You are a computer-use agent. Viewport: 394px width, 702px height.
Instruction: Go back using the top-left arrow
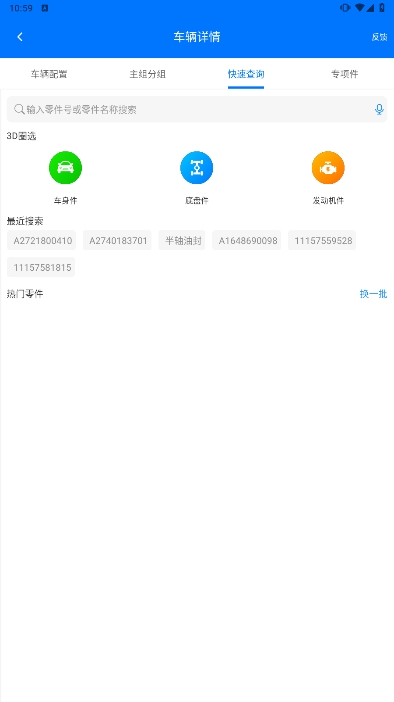(20, 37)
